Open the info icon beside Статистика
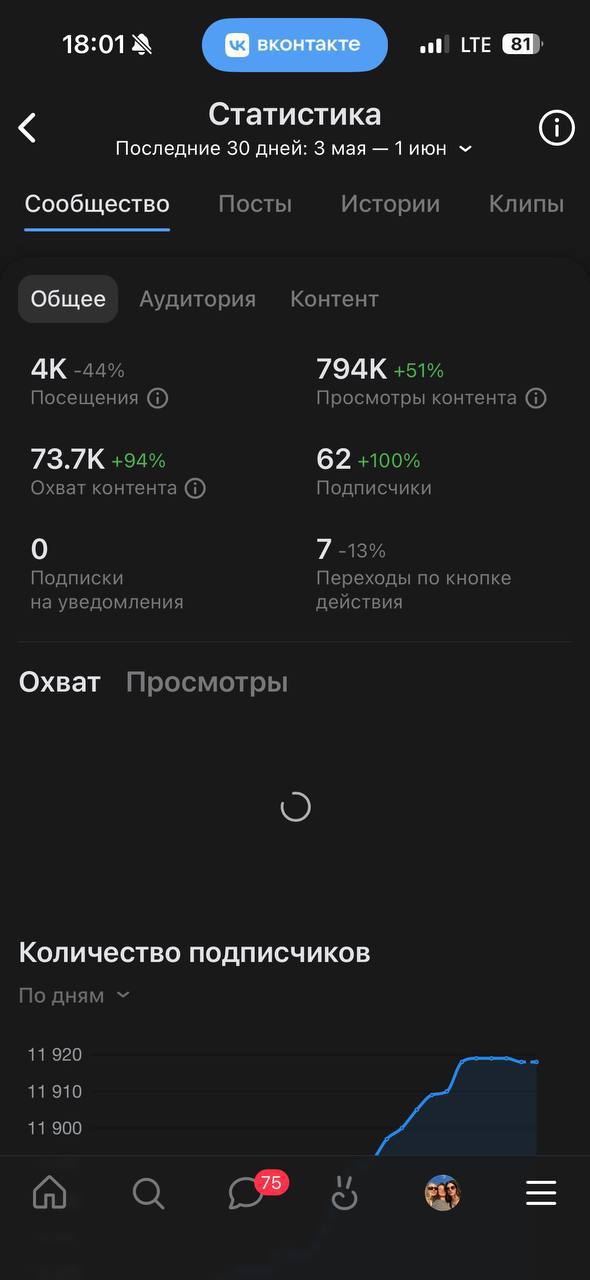The width and height of the screenshot is (590, 1280). click(x=556, y=128)
